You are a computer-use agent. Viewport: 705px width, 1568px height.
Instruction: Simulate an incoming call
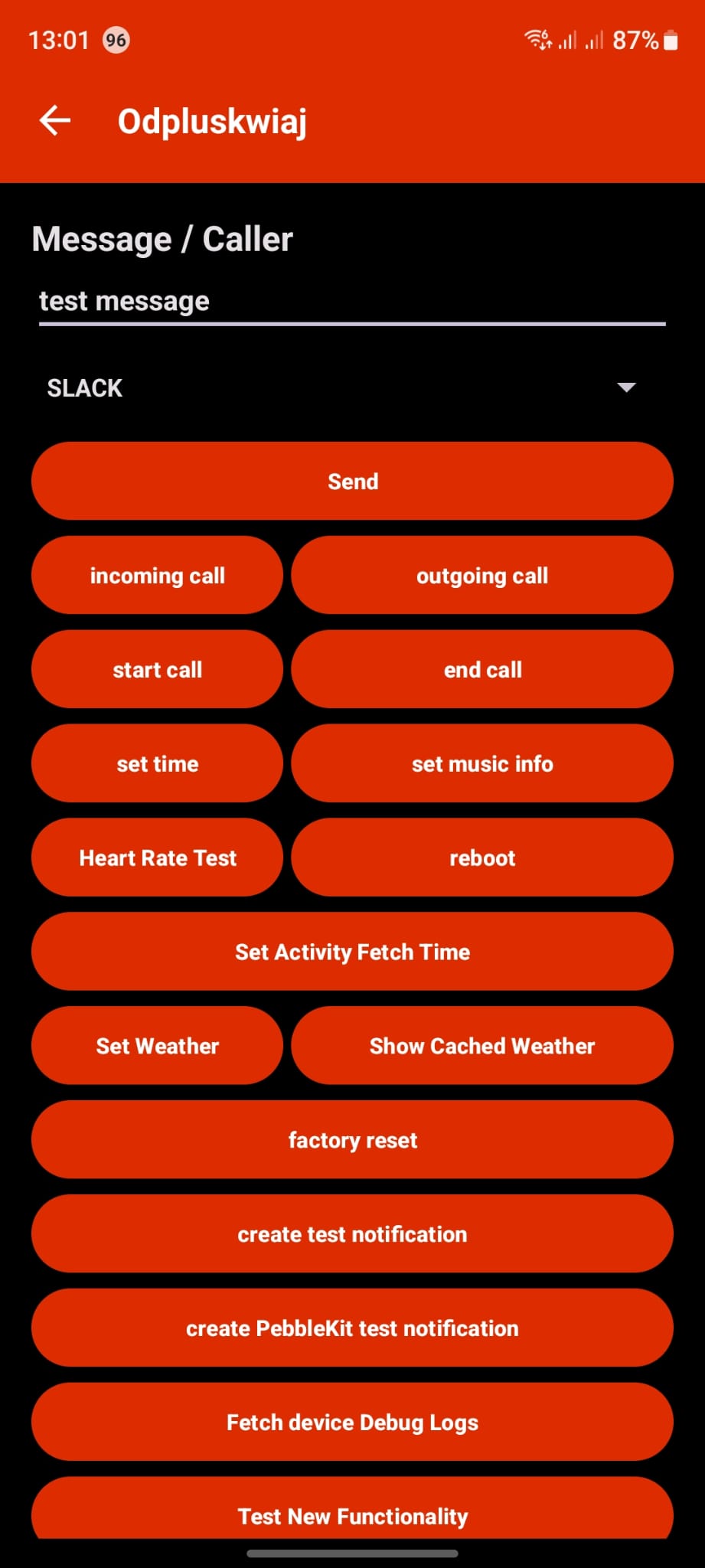point(157,575)
